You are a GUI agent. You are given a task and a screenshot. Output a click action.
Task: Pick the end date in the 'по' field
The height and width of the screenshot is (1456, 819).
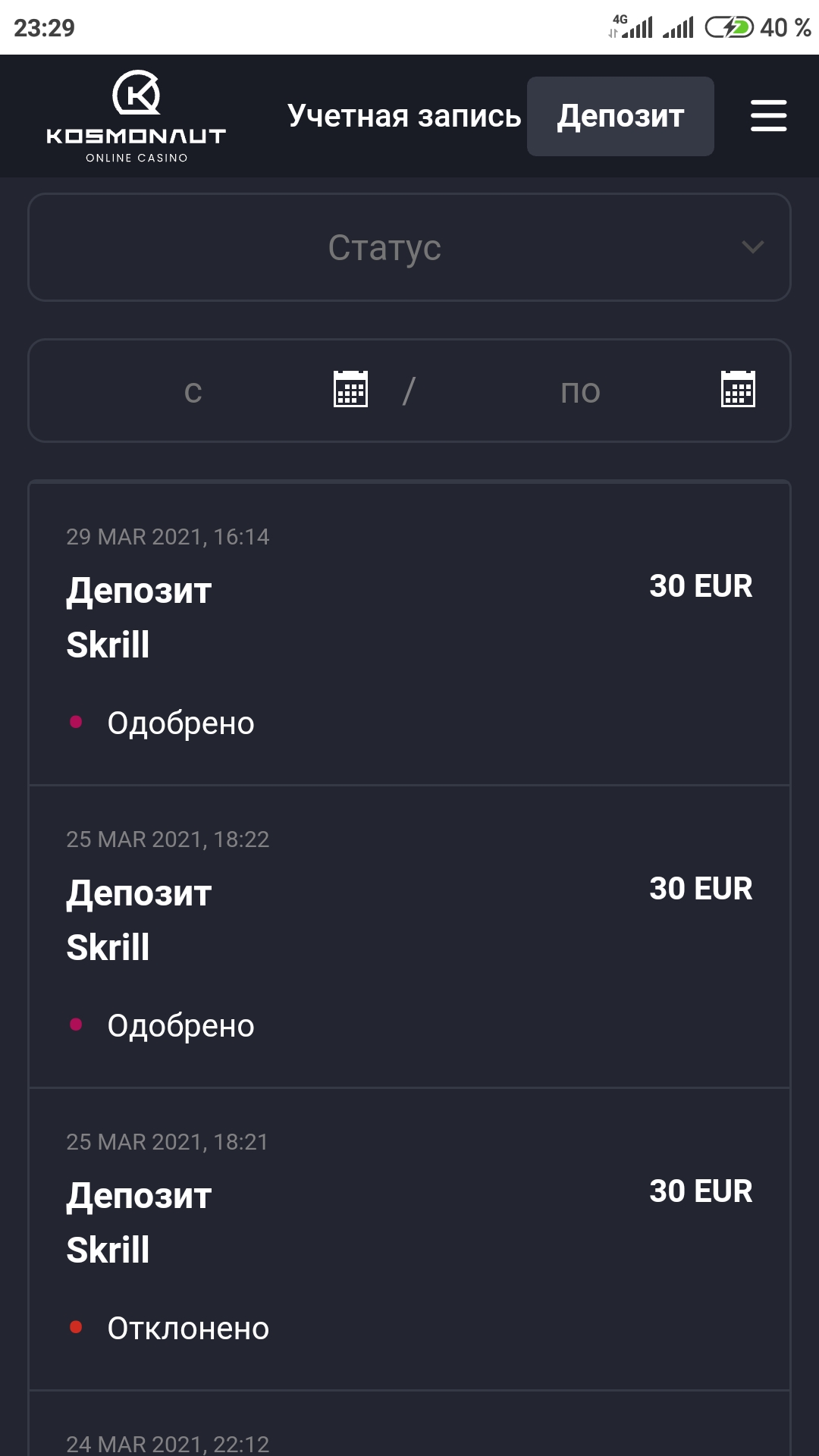click(x=607, y=390)
